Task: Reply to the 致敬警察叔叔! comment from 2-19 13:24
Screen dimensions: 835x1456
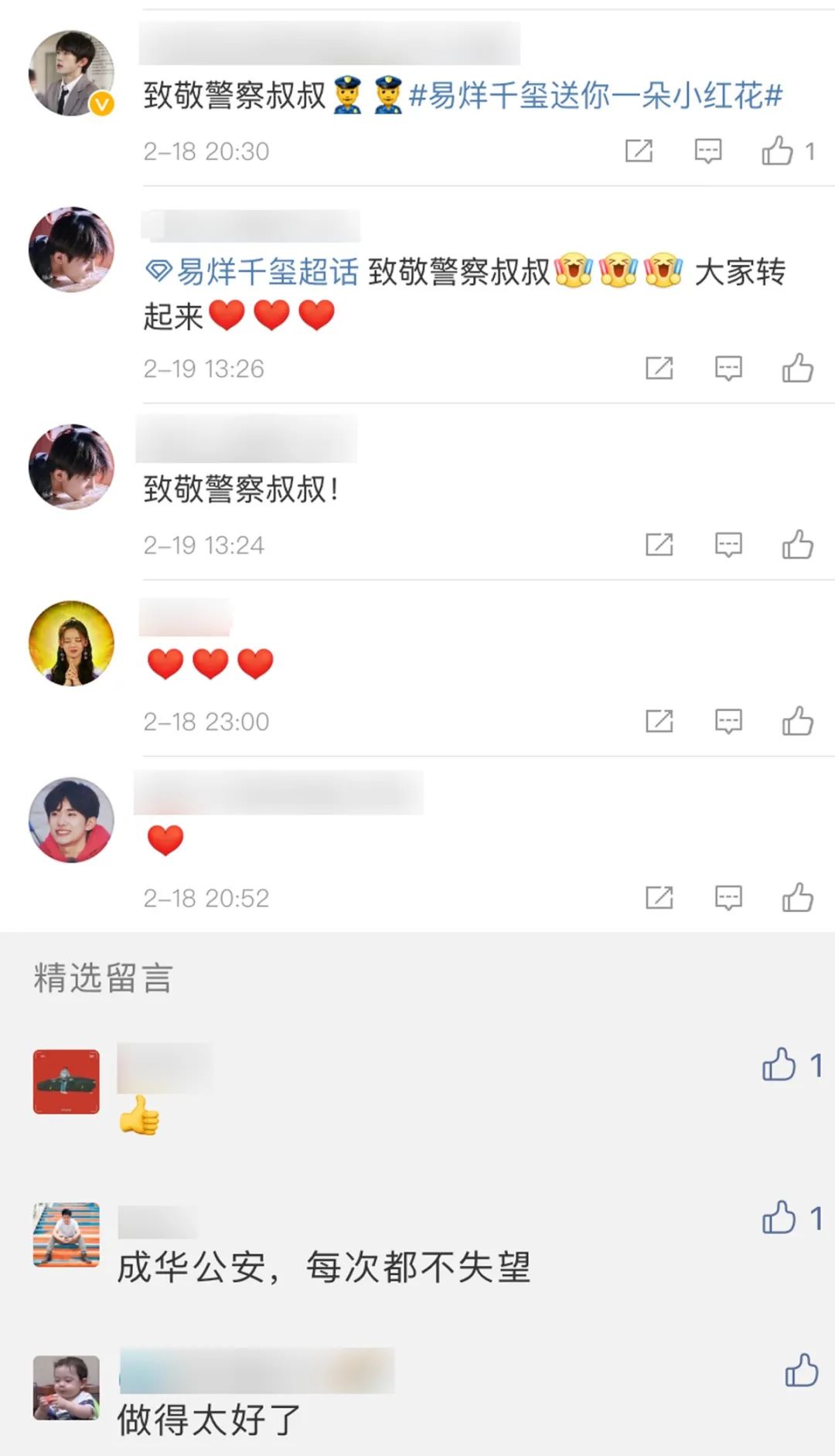Action: pos(728,545)
